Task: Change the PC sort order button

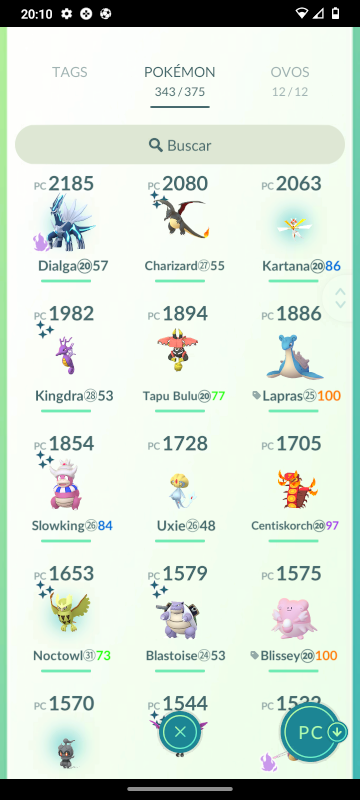Action: pos(314,733)
